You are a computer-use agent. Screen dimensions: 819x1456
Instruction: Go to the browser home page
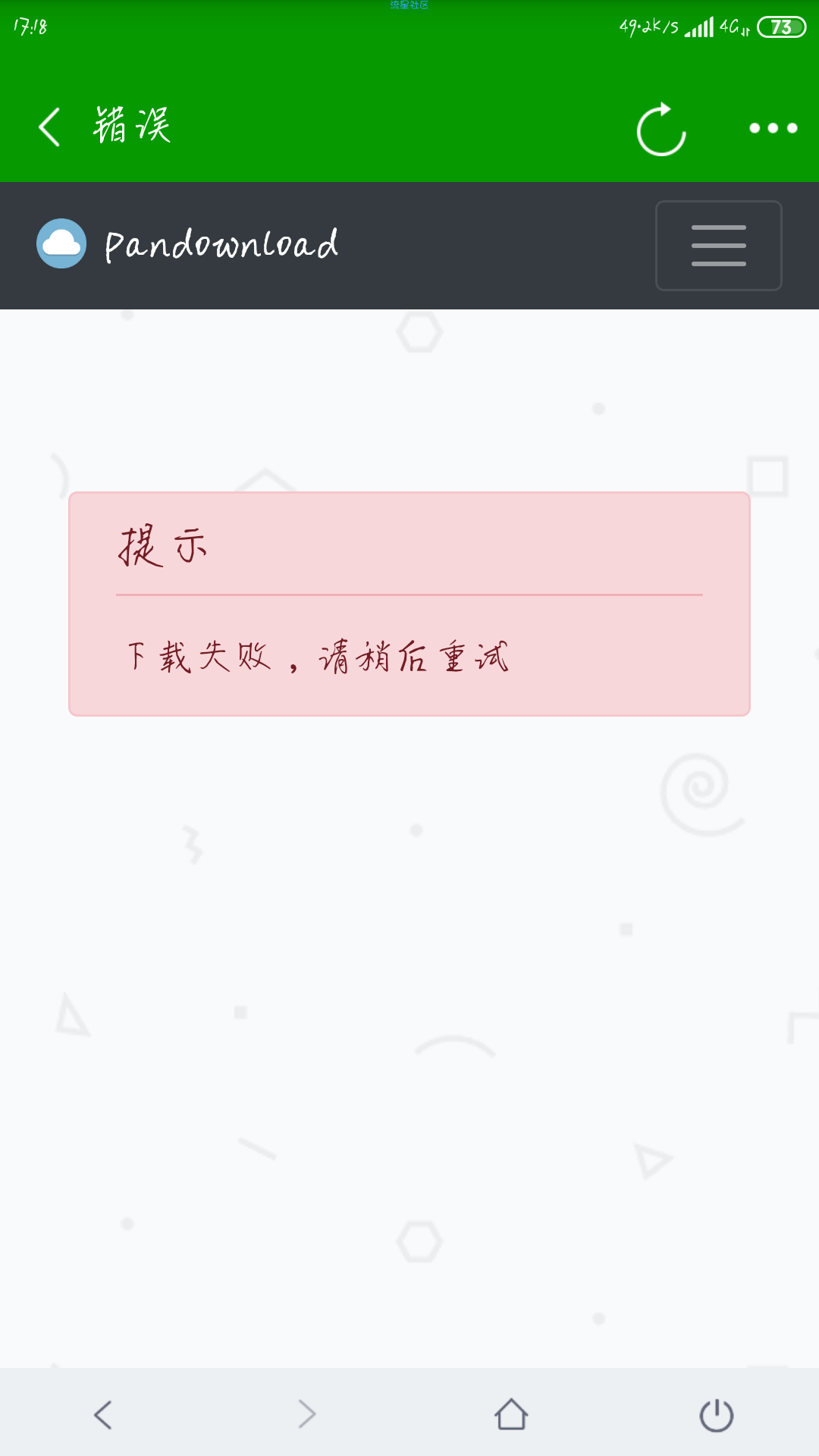click(511, 1414)
